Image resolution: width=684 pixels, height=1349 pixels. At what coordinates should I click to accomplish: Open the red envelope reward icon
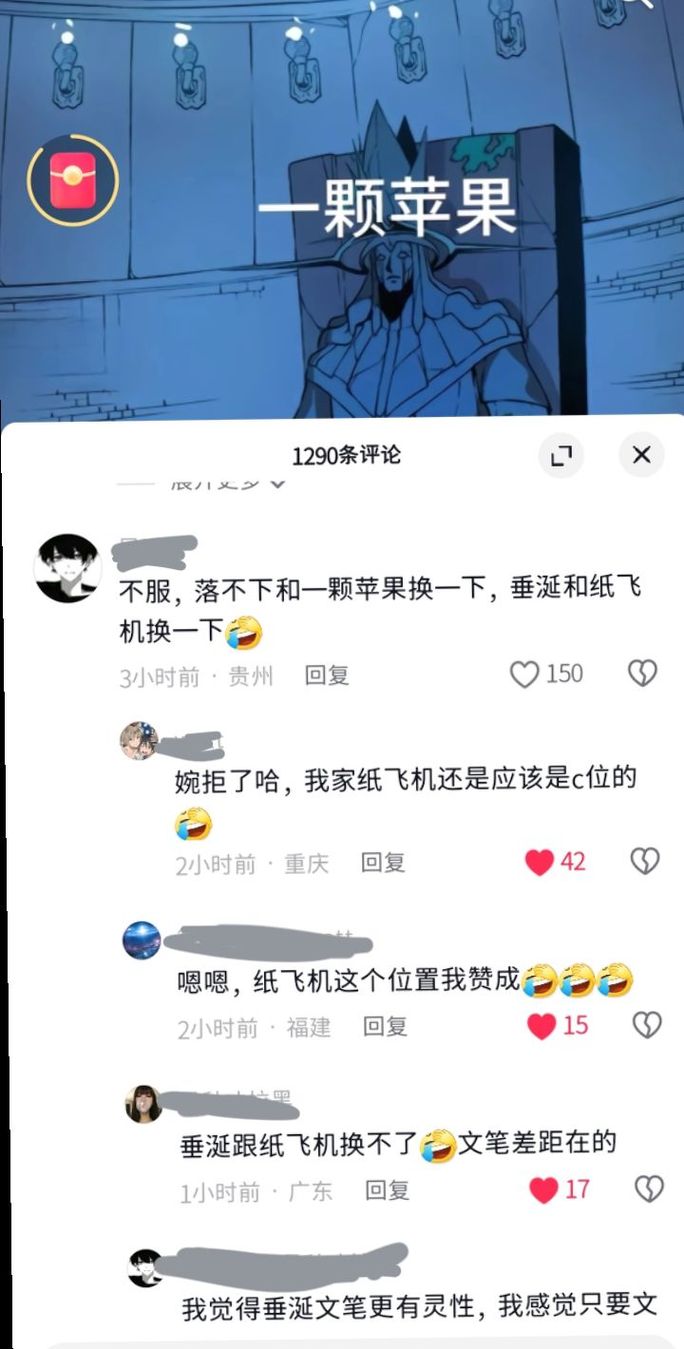pos(72,181)
